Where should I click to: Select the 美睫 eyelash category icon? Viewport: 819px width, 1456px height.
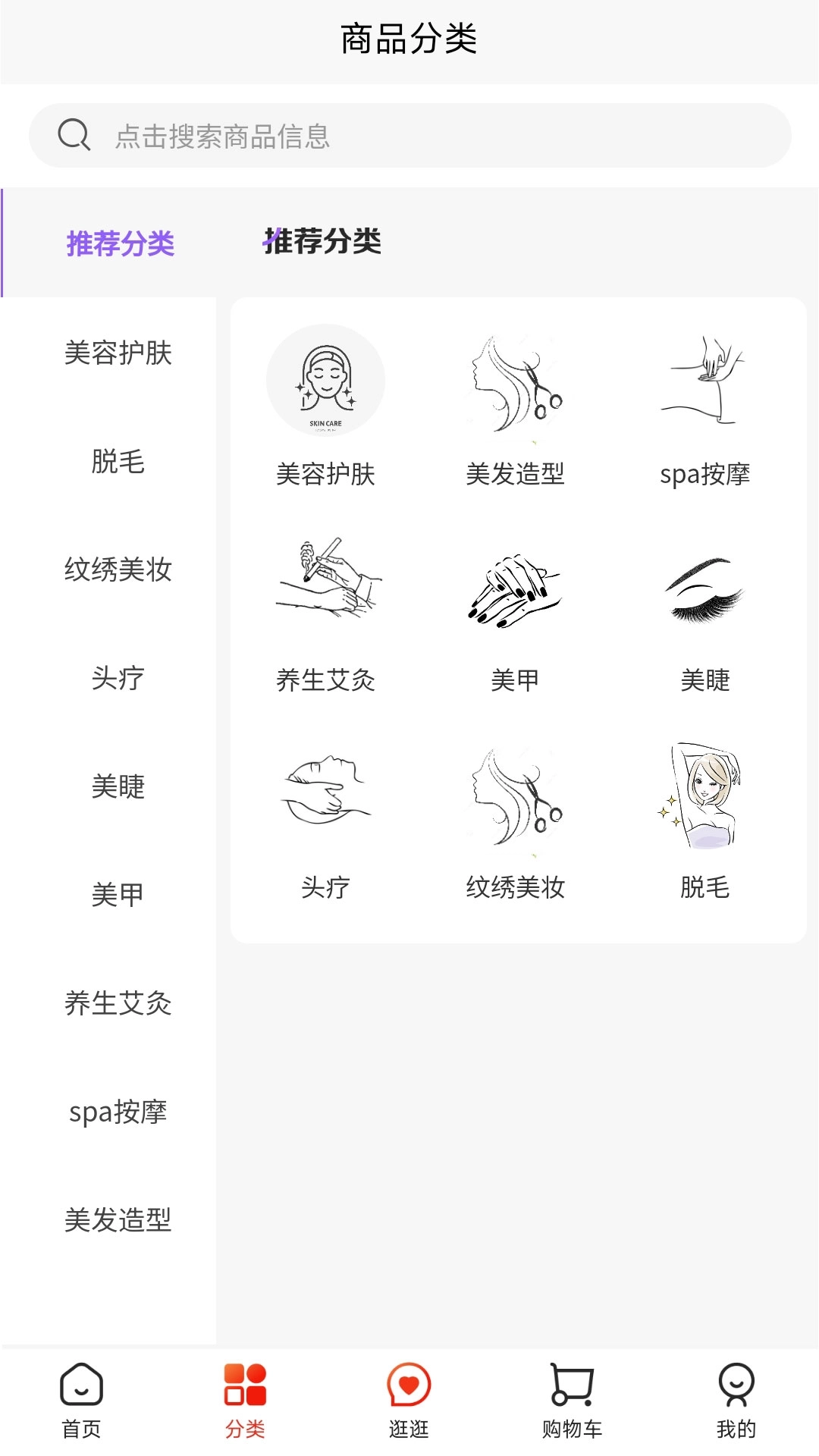(x=707, y=591)
